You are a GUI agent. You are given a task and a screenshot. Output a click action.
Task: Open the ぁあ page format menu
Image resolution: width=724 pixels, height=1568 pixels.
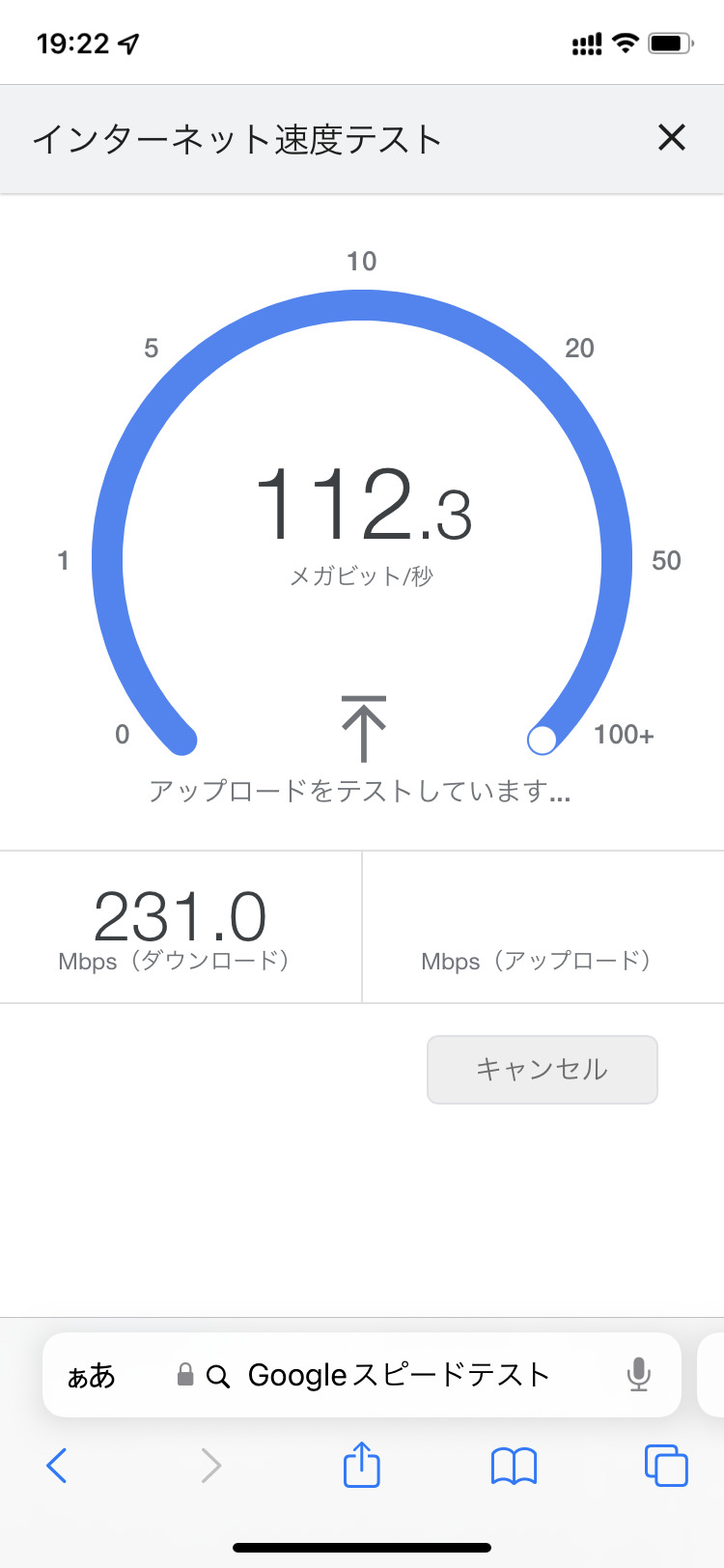coord(92,1376)
